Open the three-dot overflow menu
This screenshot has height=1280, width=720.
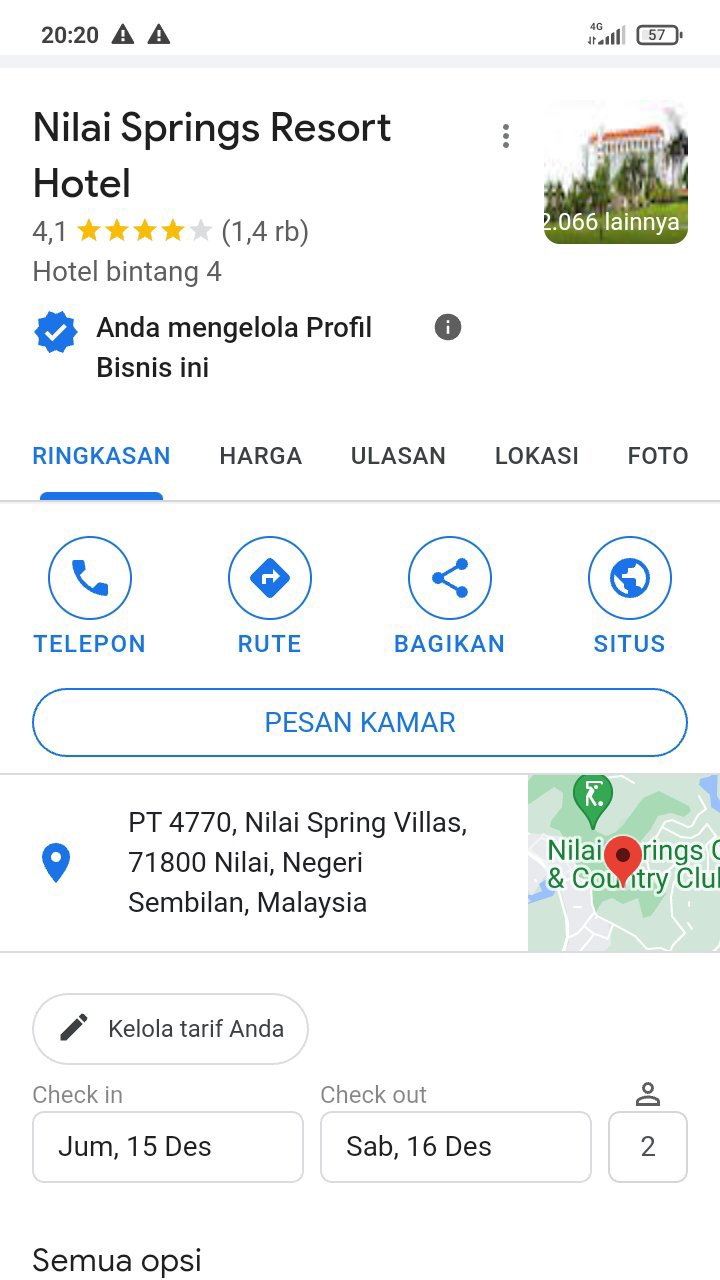[x=506, y=136]
